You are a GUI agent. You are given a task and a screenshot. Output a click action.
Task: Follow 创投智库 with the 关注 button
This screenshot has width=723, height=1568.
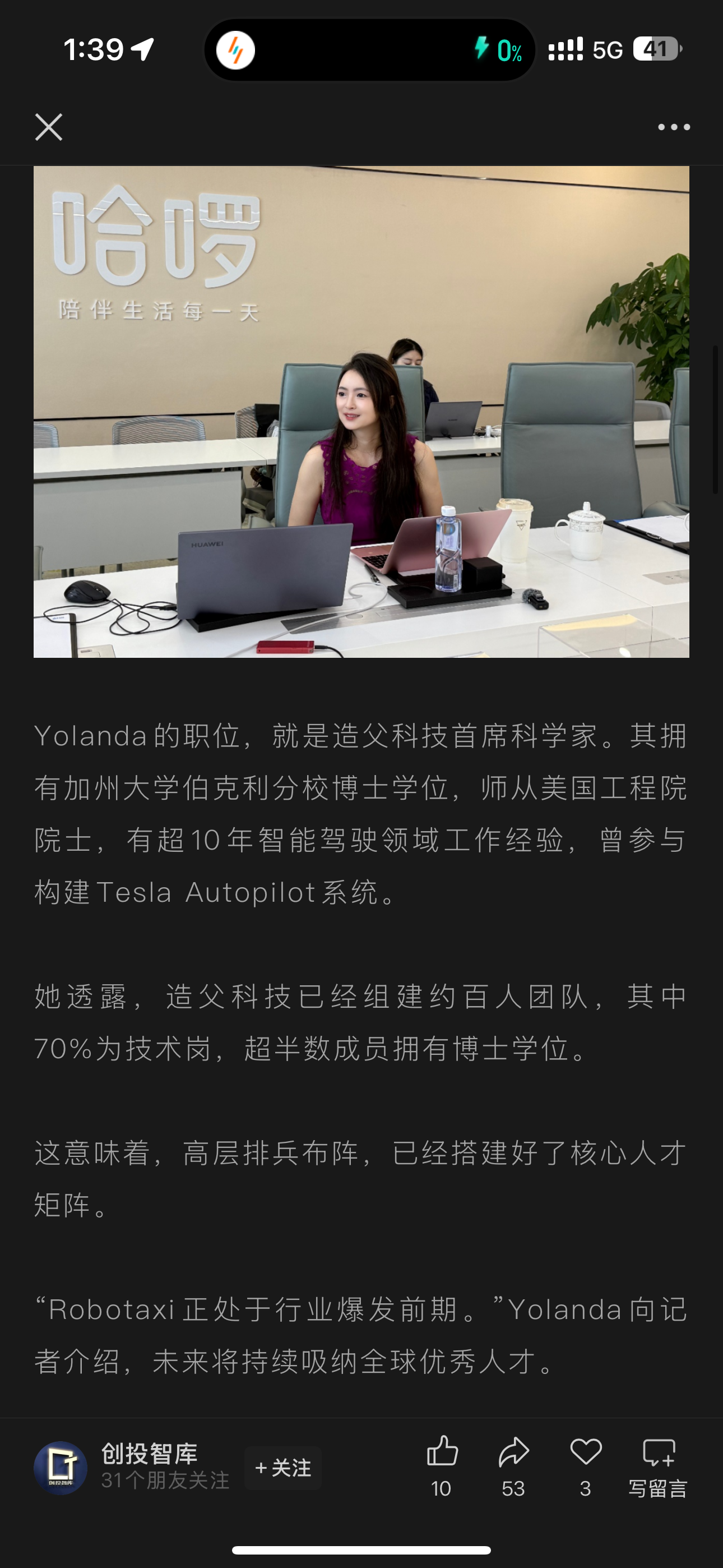pos(283,1468)
